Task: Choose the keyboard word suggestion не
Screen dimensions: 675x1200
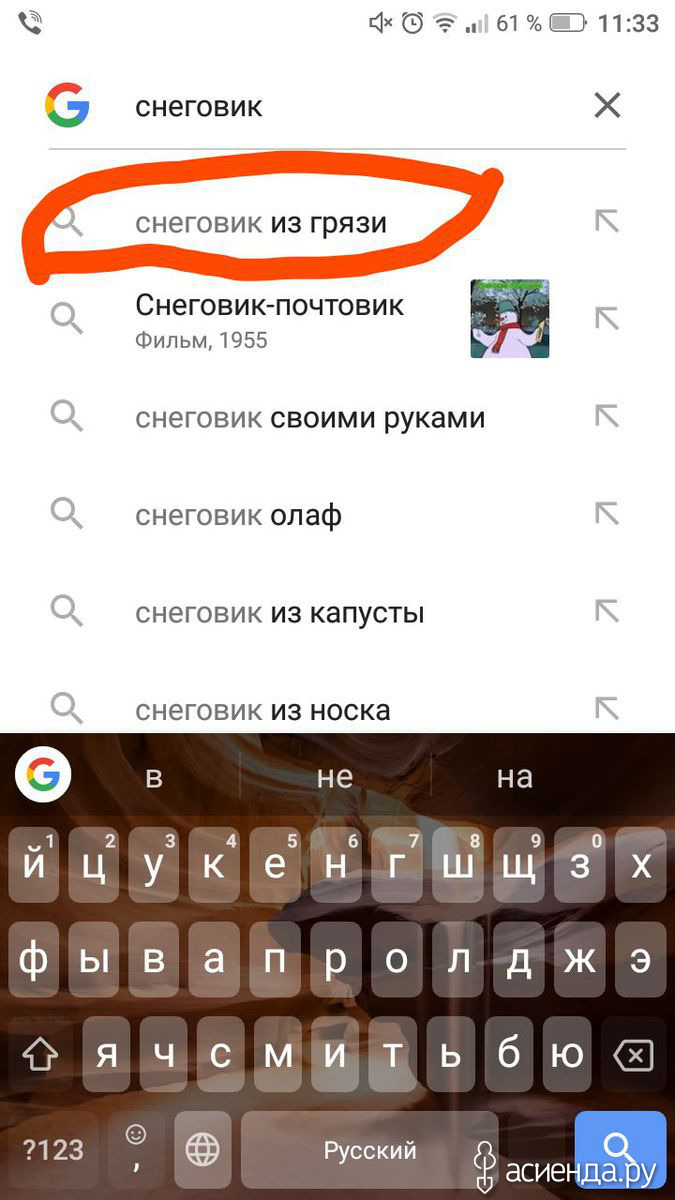Action: [335, 776]
